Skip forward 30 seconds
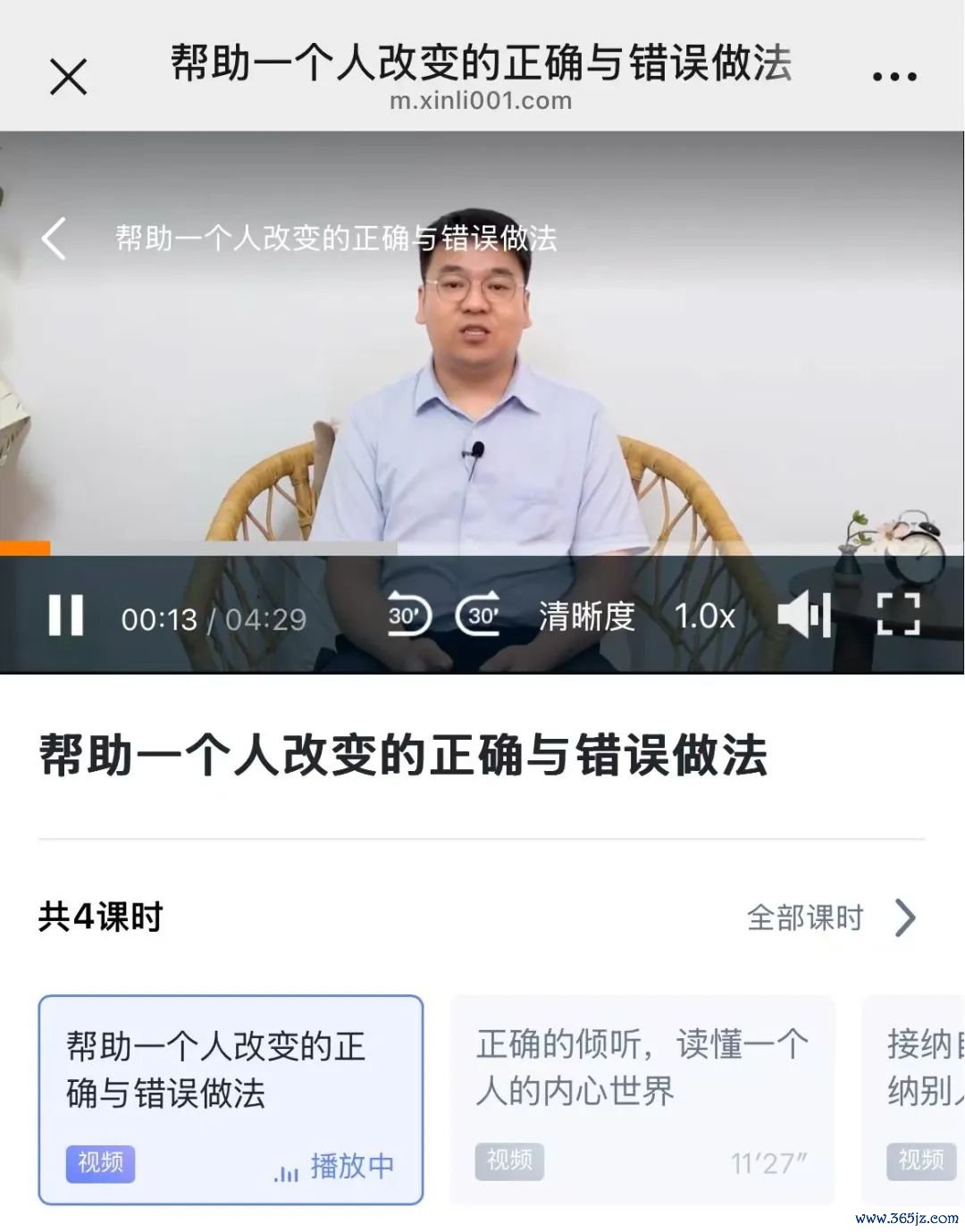 pyautogui.click(x=478, y=616)
